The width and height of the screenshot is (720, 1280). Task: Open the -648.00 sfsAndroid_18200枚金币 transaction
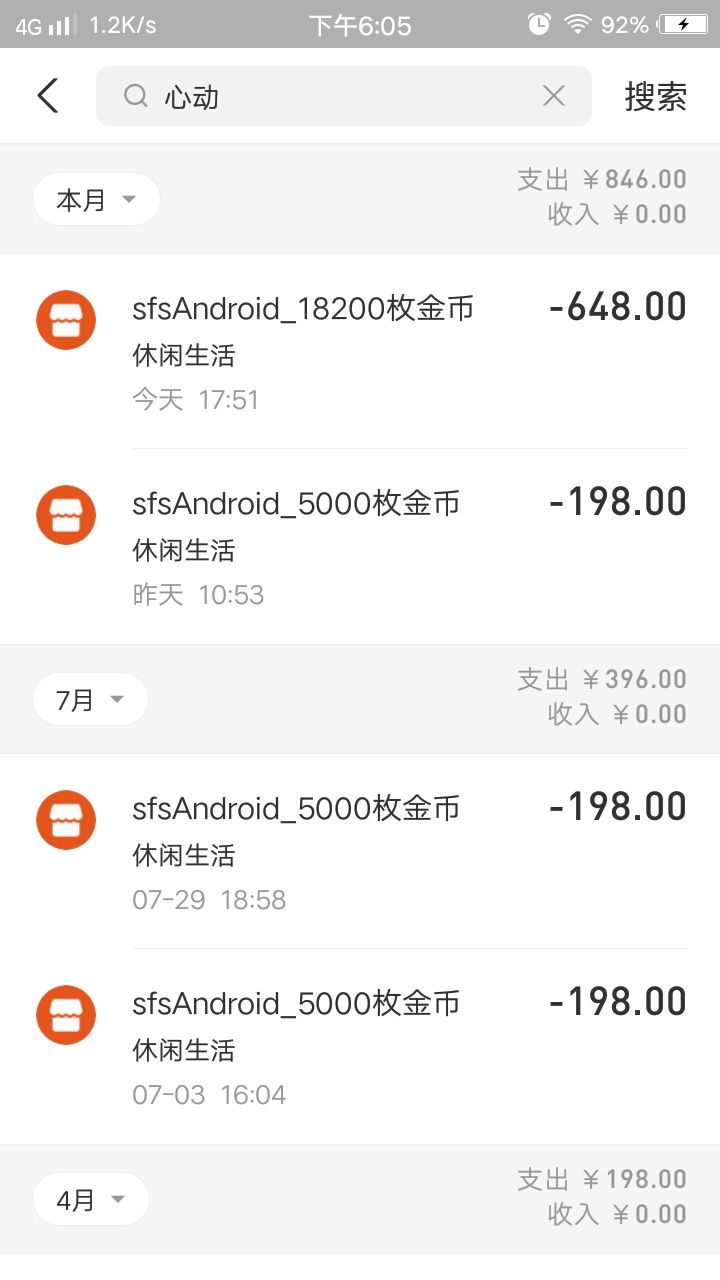click(400, 352)
